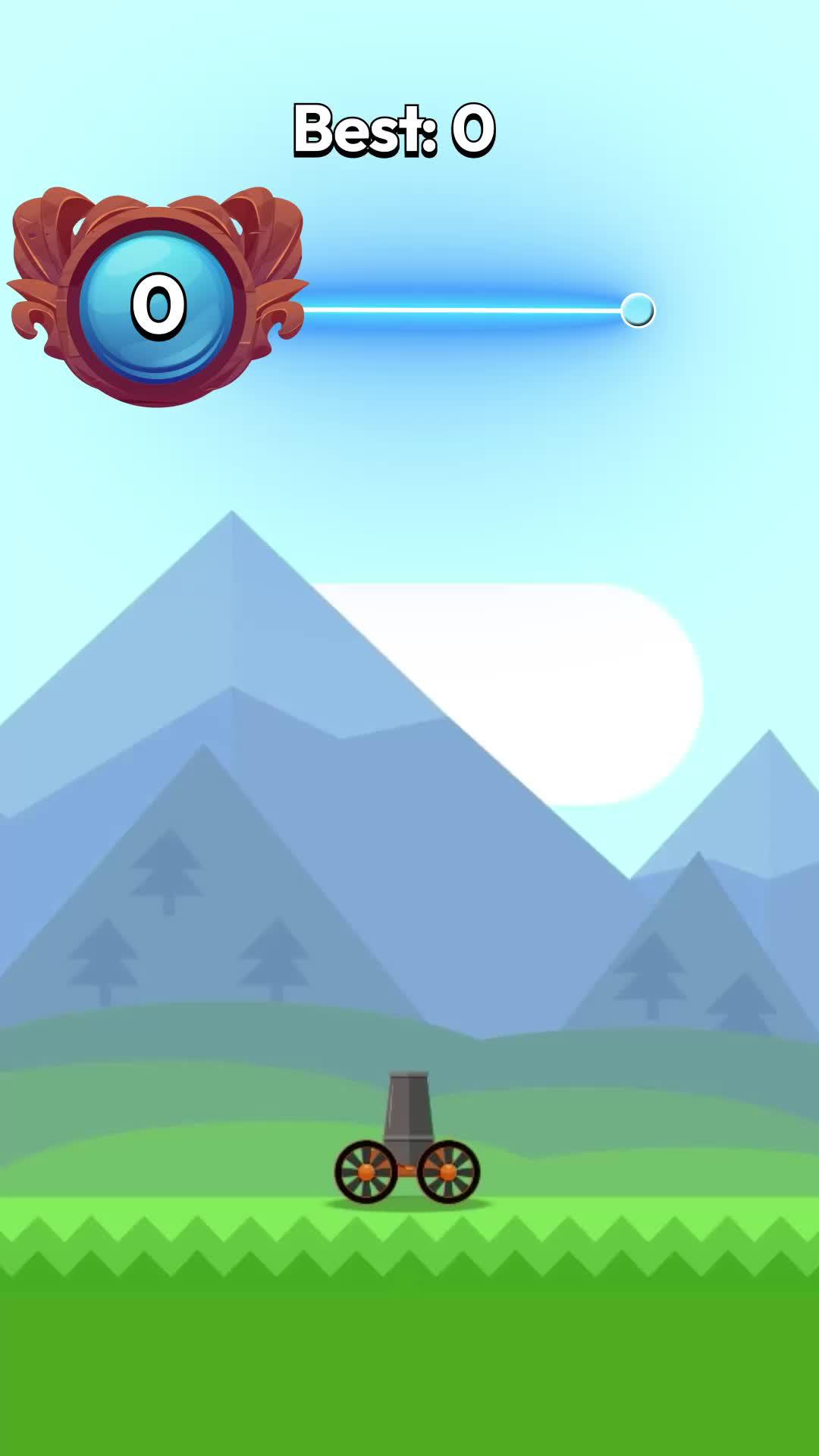Tap the right end of the power bar
Viewport: 819px width, 1456px height.
point(637,309)
